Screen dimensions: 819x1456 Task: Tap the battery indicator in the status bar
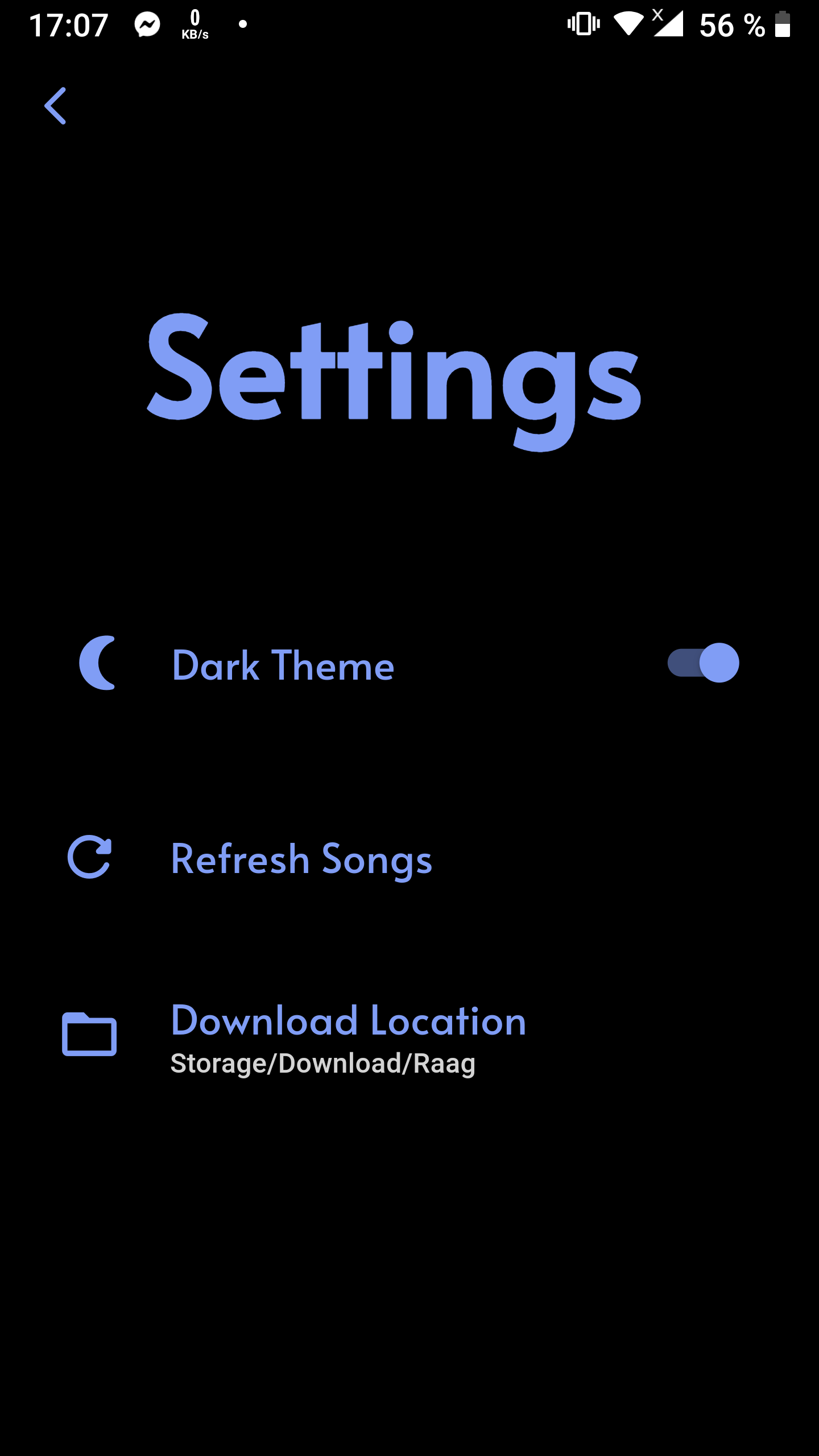tap(783, 24)
